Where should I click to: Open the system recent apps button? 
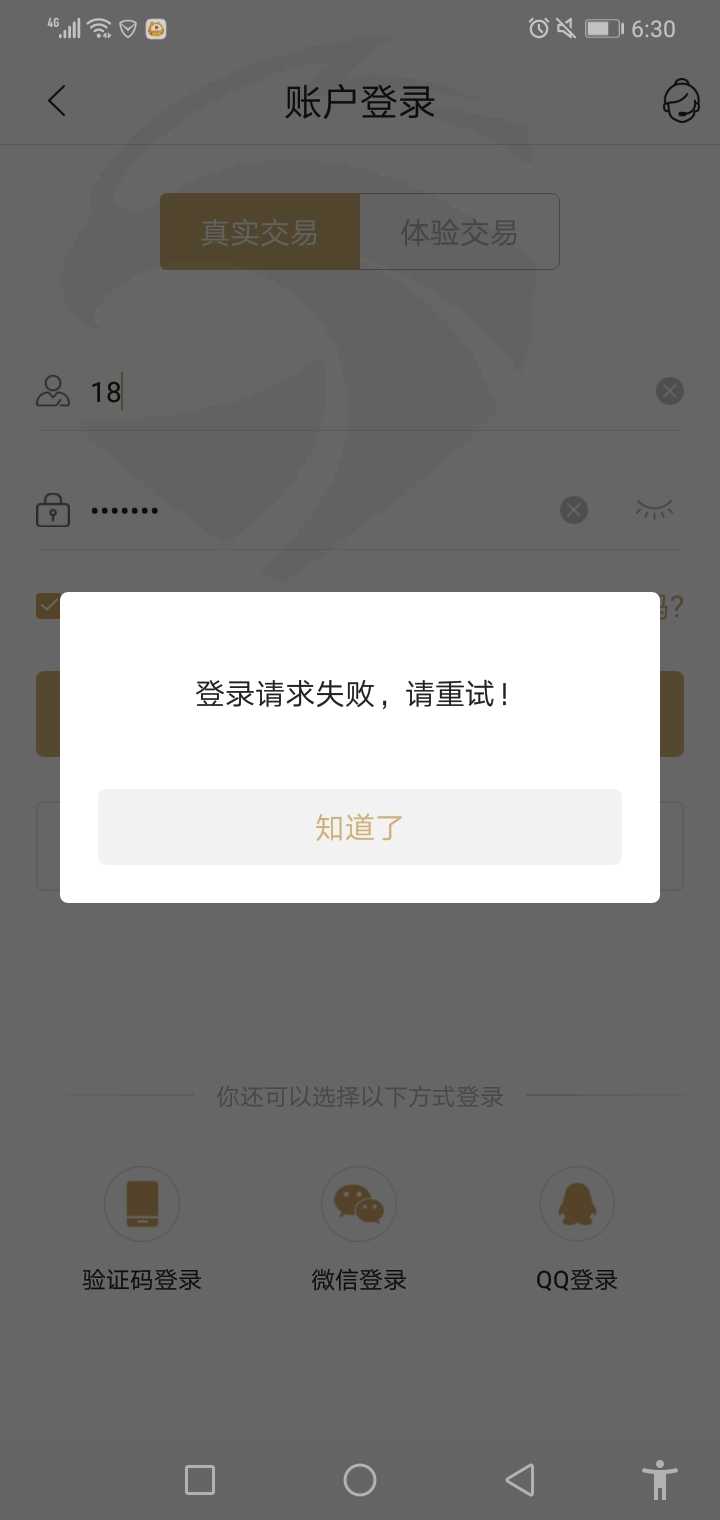tap(200, 1480)
